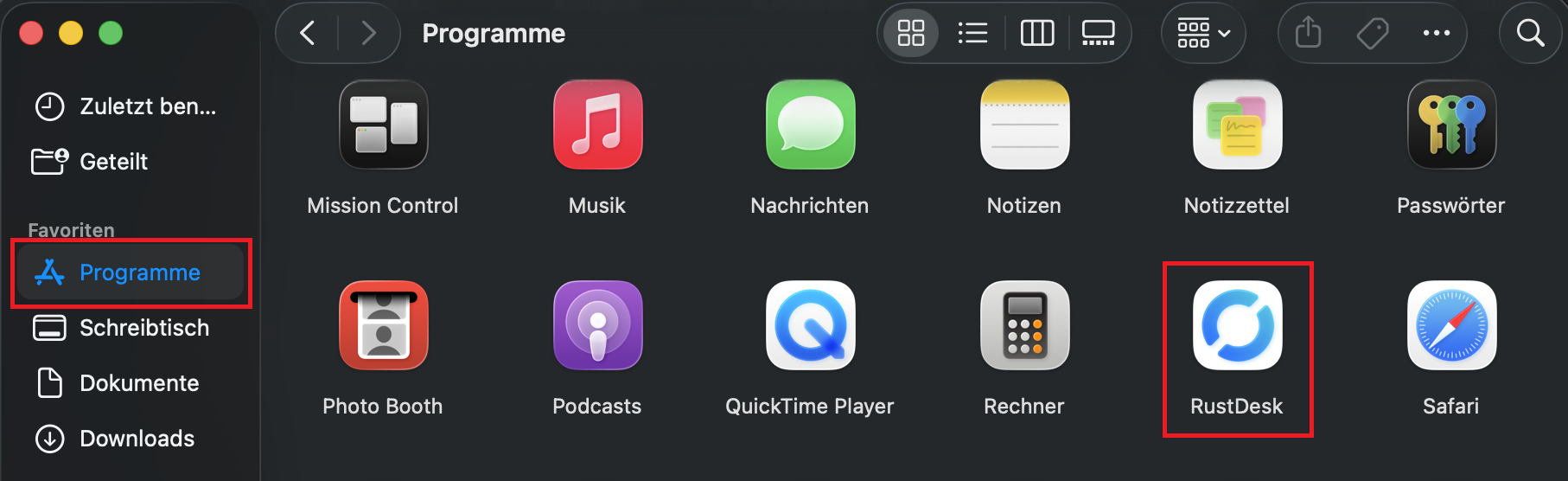Screen dimensions: 1568x481
Task: Switch to column view
Action: pyautogui.click(x=1037, y=34)
